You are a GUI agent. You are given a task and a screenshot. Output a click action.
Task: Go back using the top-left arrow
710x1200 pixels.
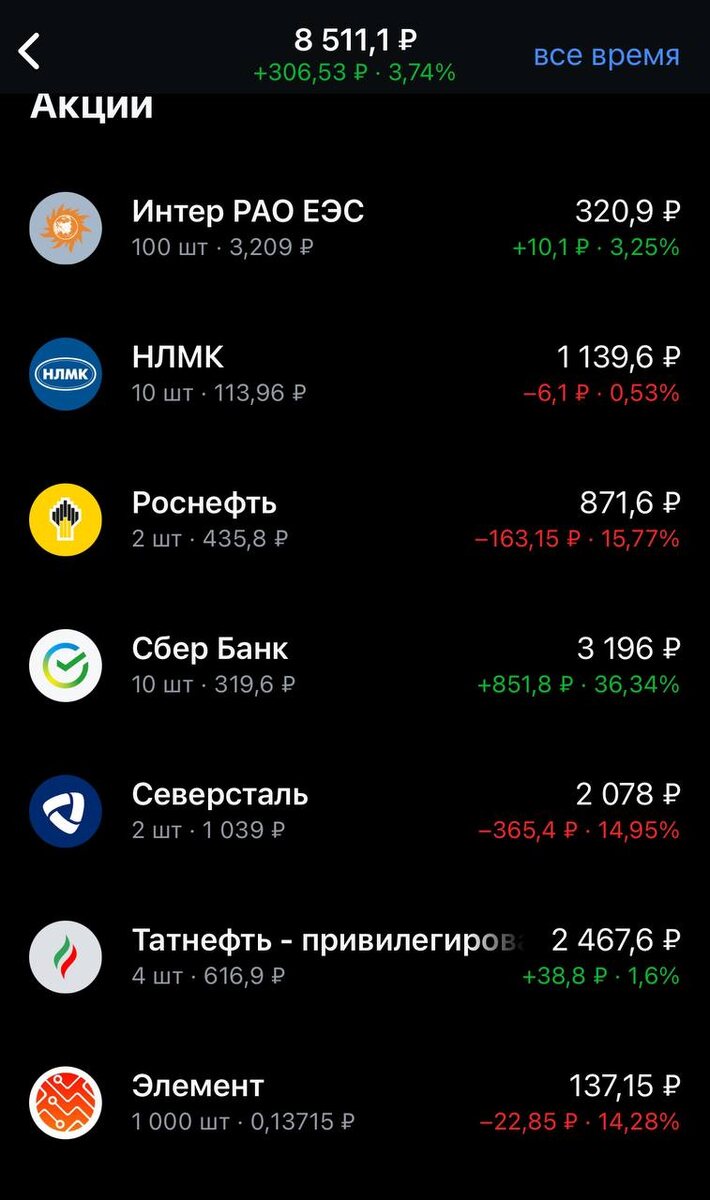[30, 51]
